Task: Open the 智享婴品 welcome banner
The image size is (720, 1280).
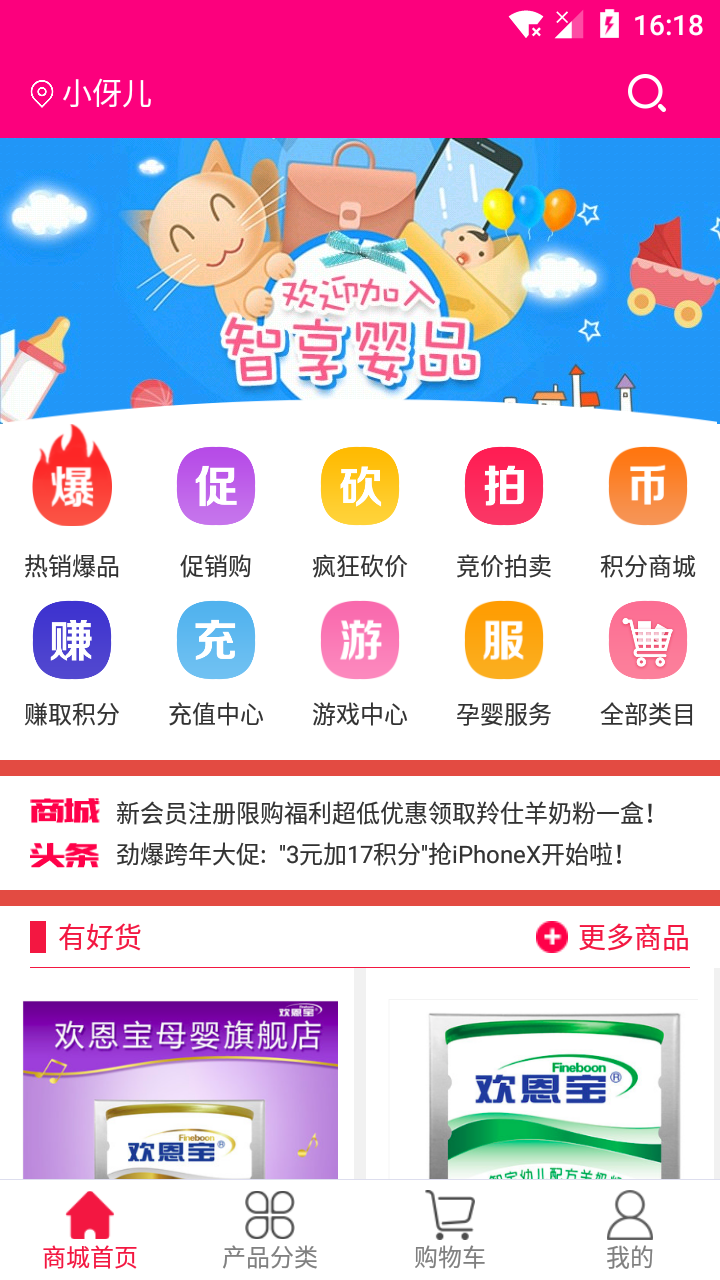Action: click(x=360, y=280)
